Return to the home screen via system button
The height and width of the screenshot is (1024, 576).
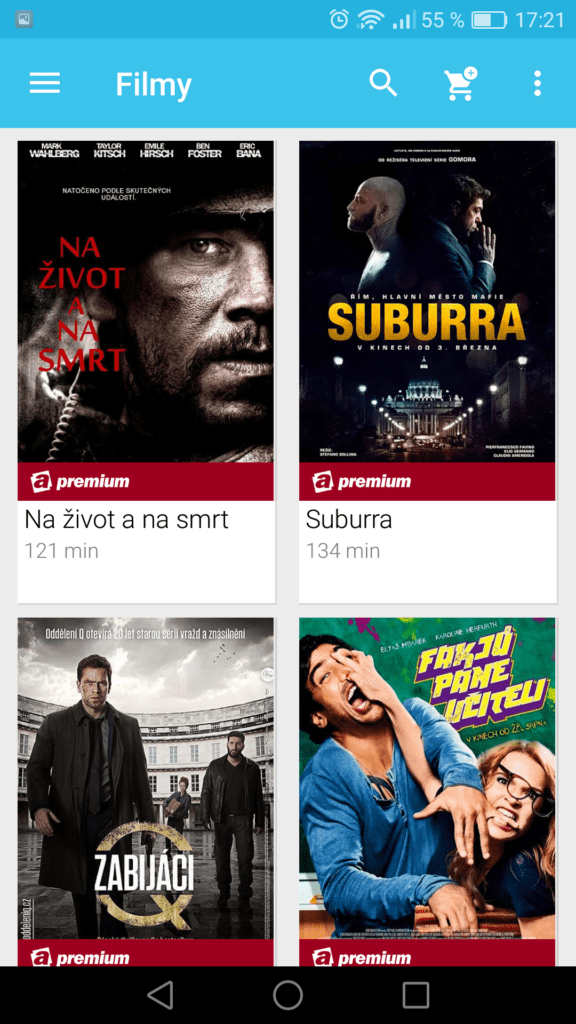(288, 995)
